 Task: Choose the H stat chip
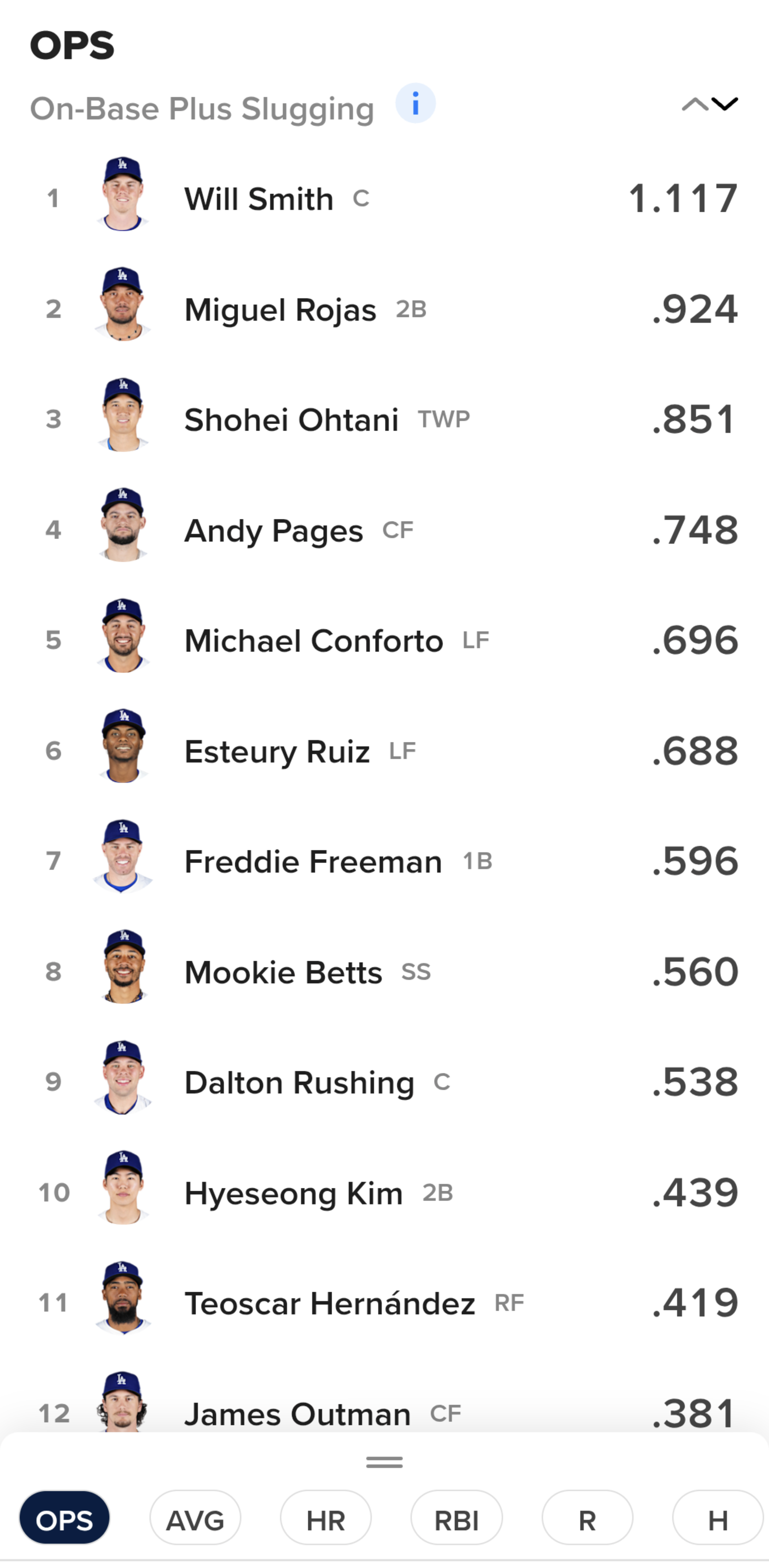(x=718, y=1520)
